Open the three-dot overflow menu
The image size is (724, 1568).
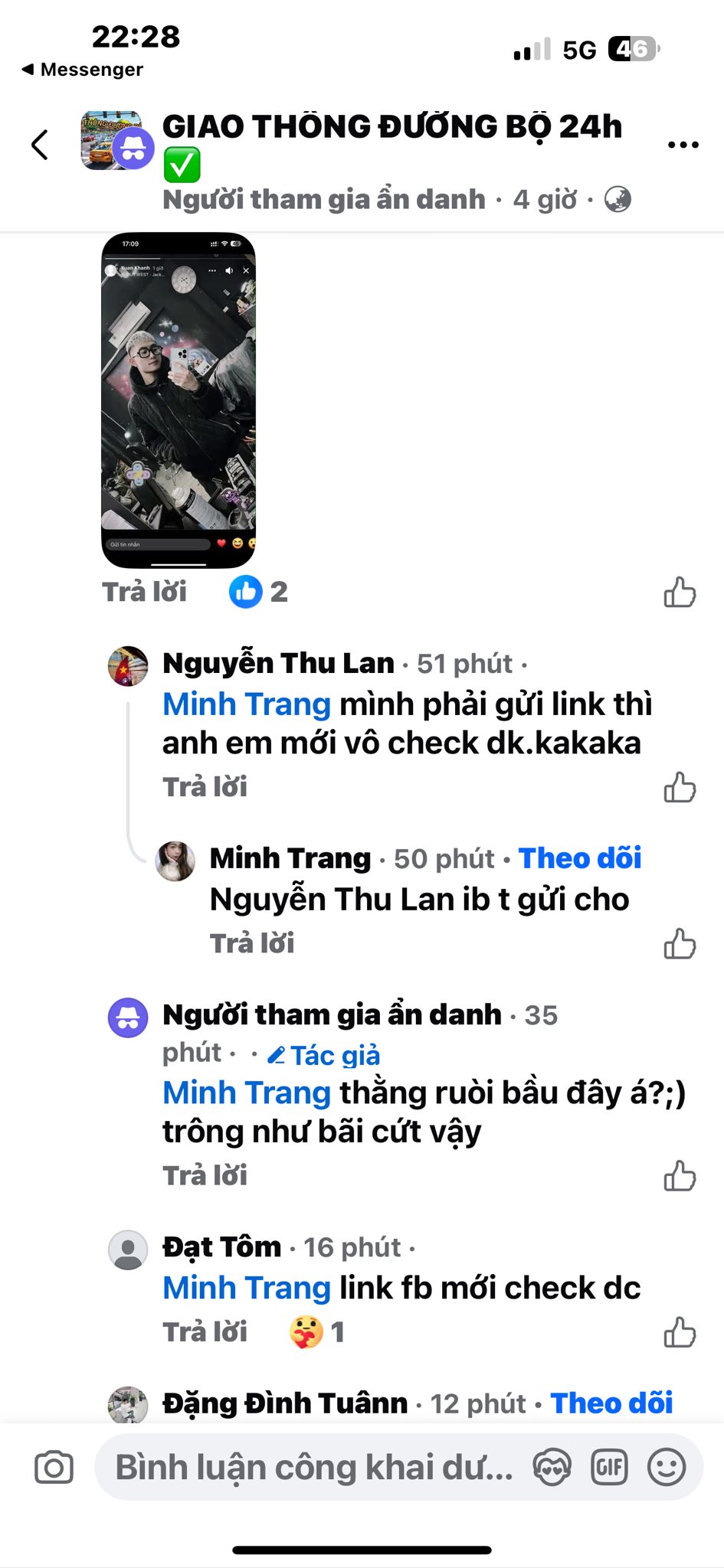tap(683, 144)
